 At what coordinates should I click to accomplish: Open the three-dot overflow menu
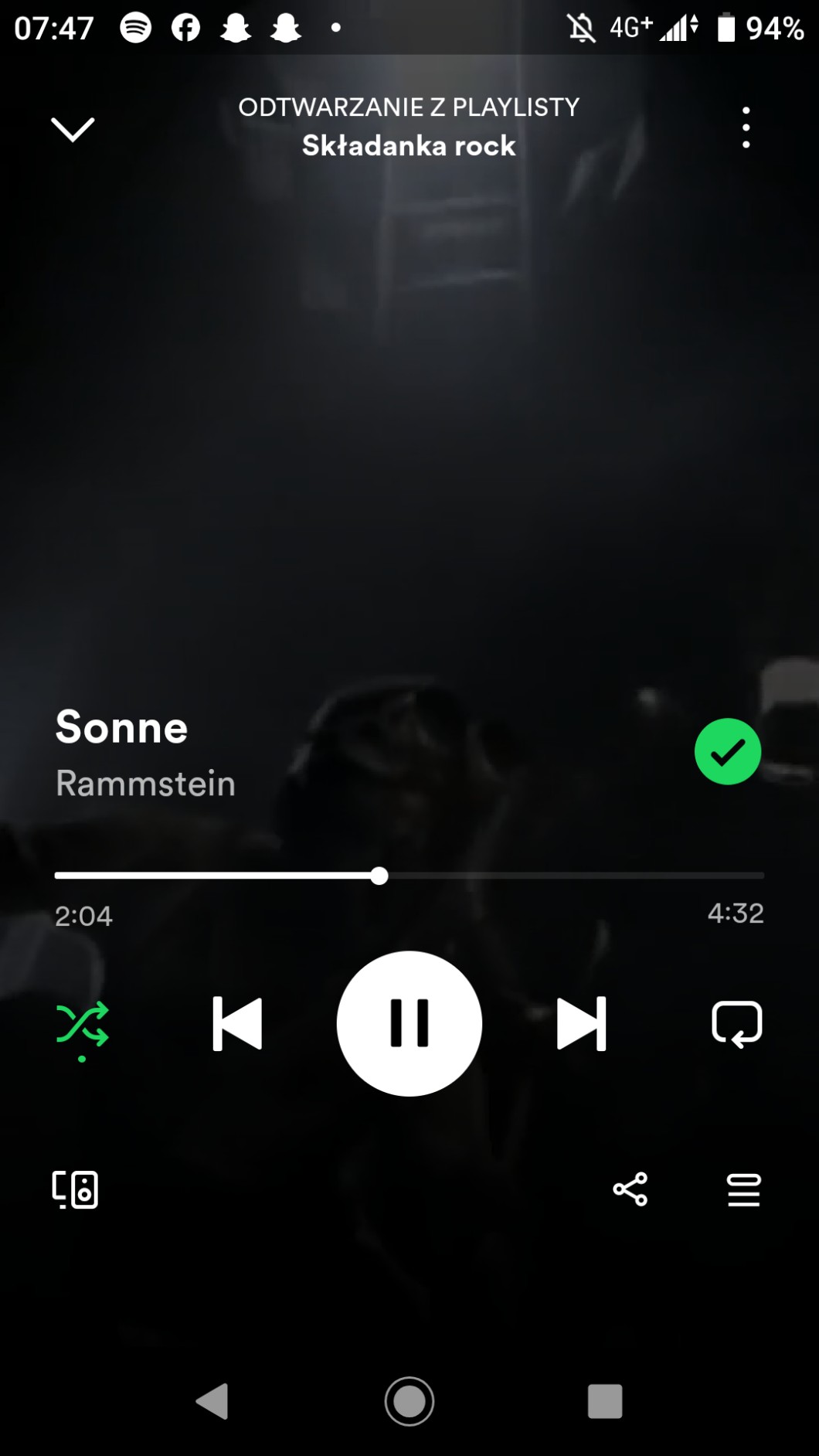pyautogui.click(x=746, y=128)
